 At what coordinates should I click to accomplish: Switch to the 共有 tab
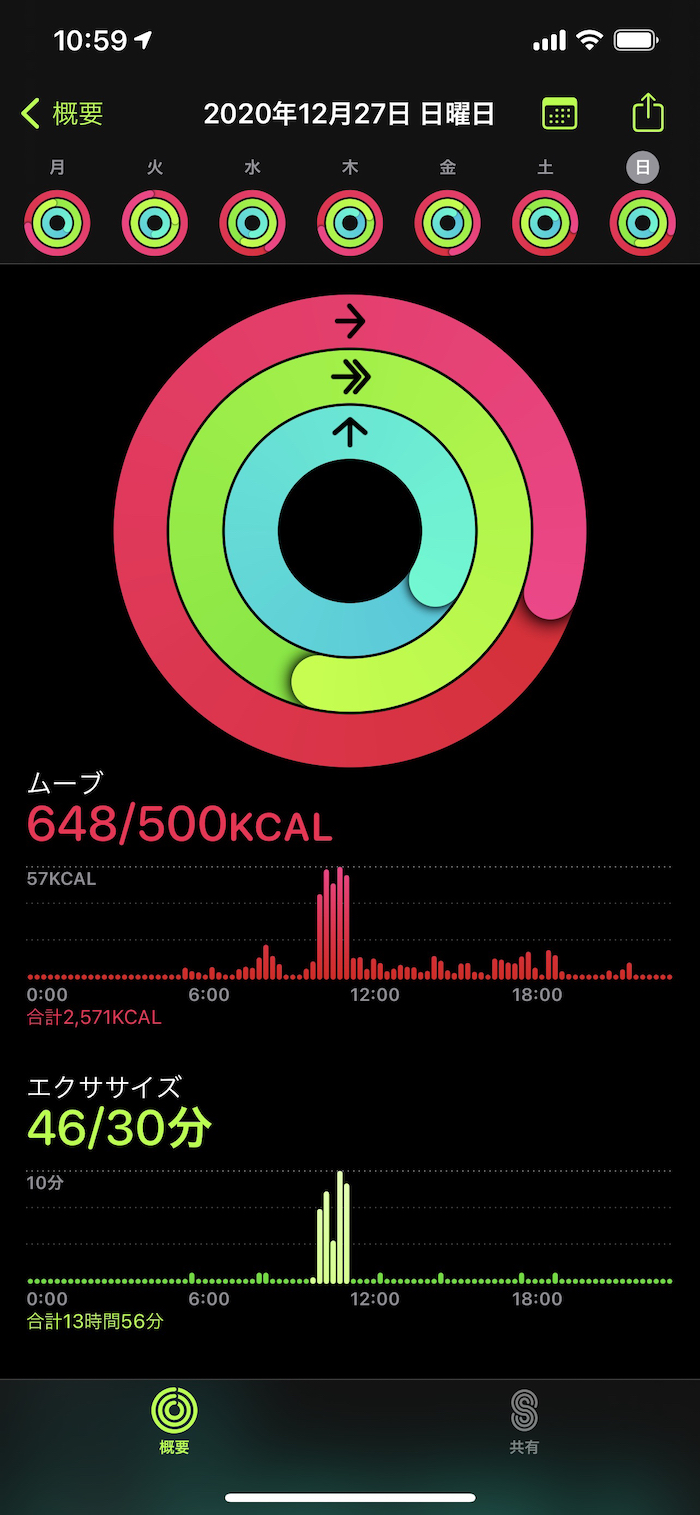pyautogui.click(x=524, y=1421)
